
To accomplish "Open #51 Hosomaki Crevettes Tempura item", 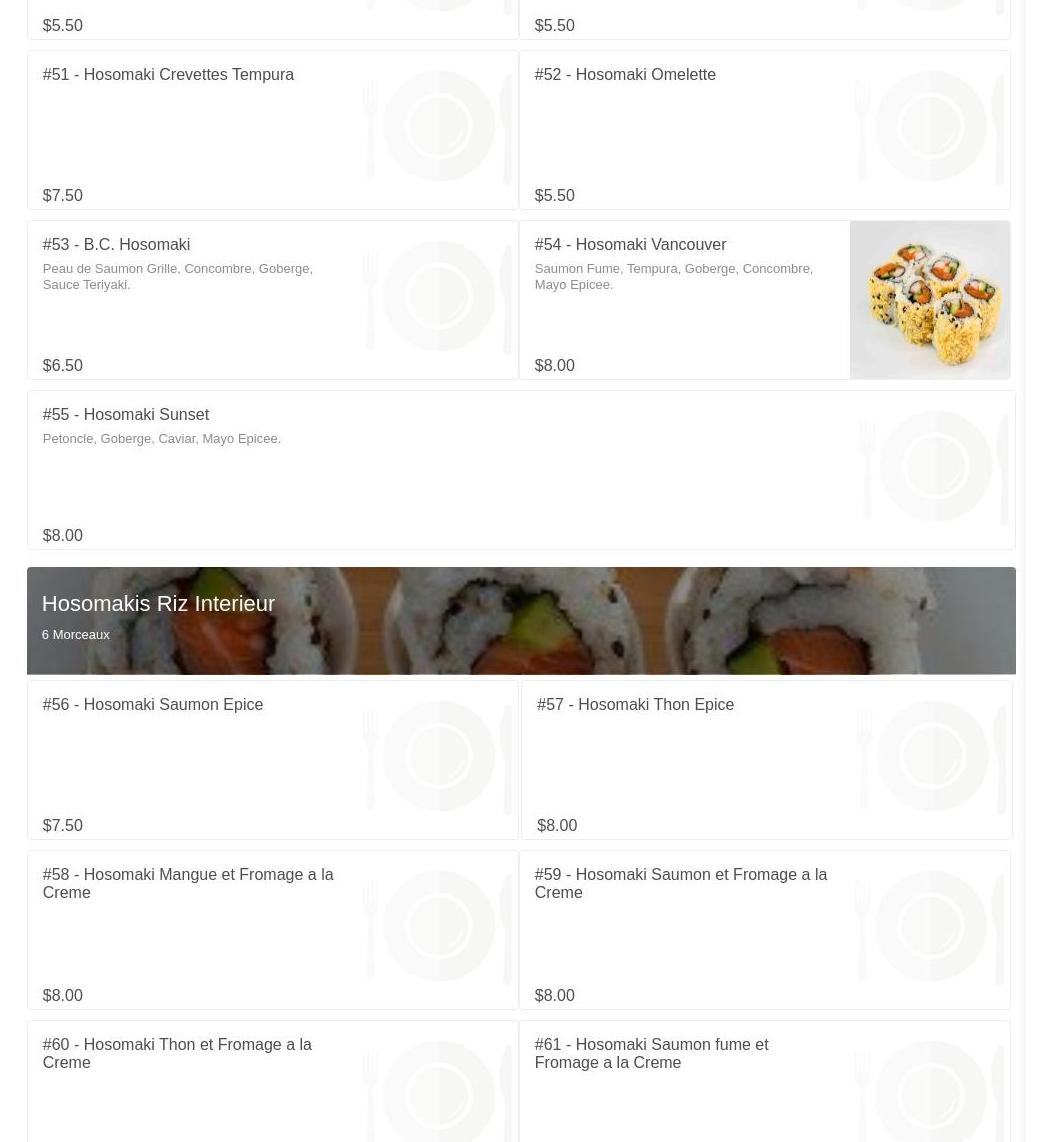I will [x=168, y=75].
